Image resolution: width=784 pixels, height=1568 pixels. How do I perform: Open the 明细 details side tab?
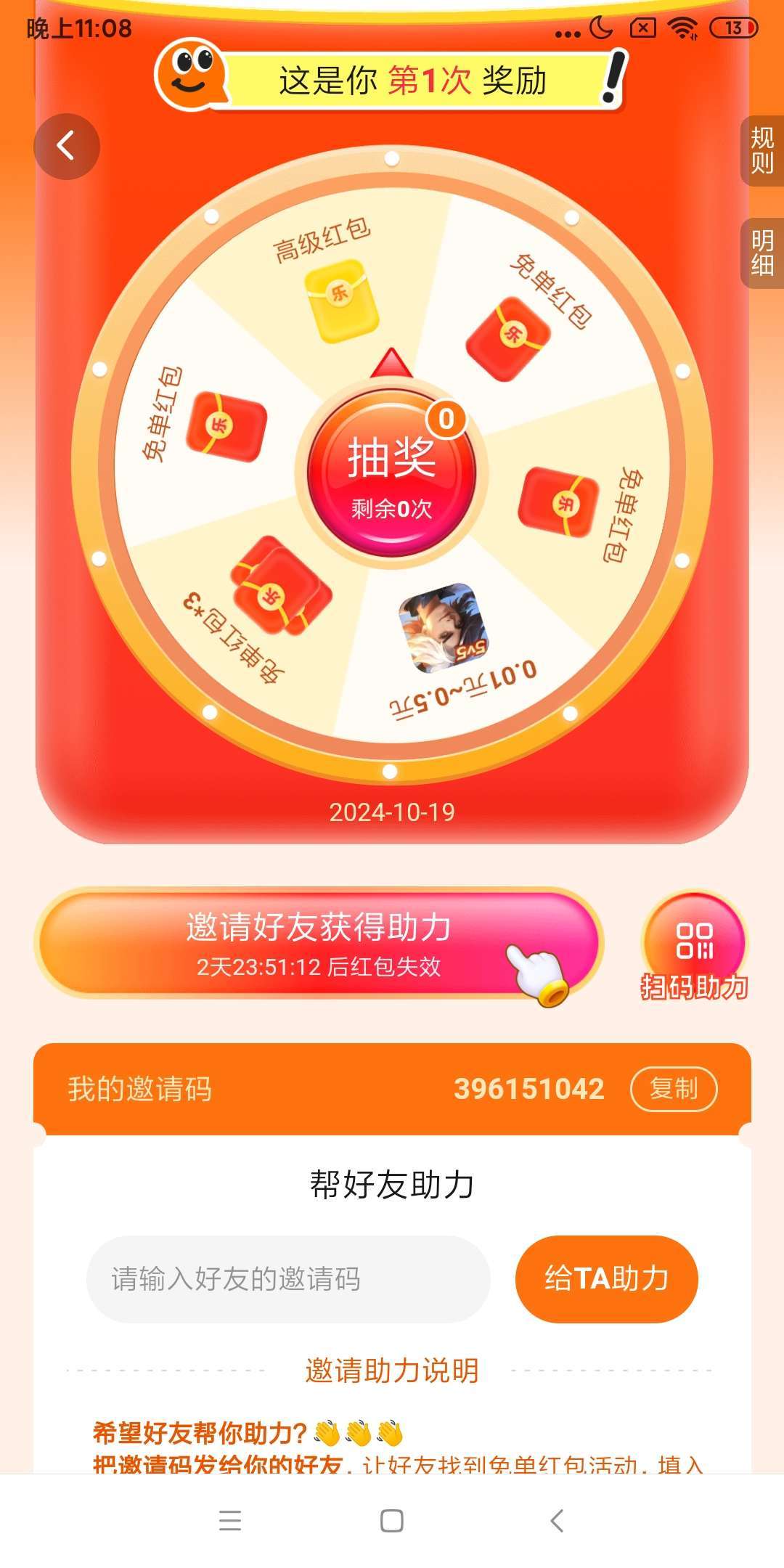tap(762, 253)
